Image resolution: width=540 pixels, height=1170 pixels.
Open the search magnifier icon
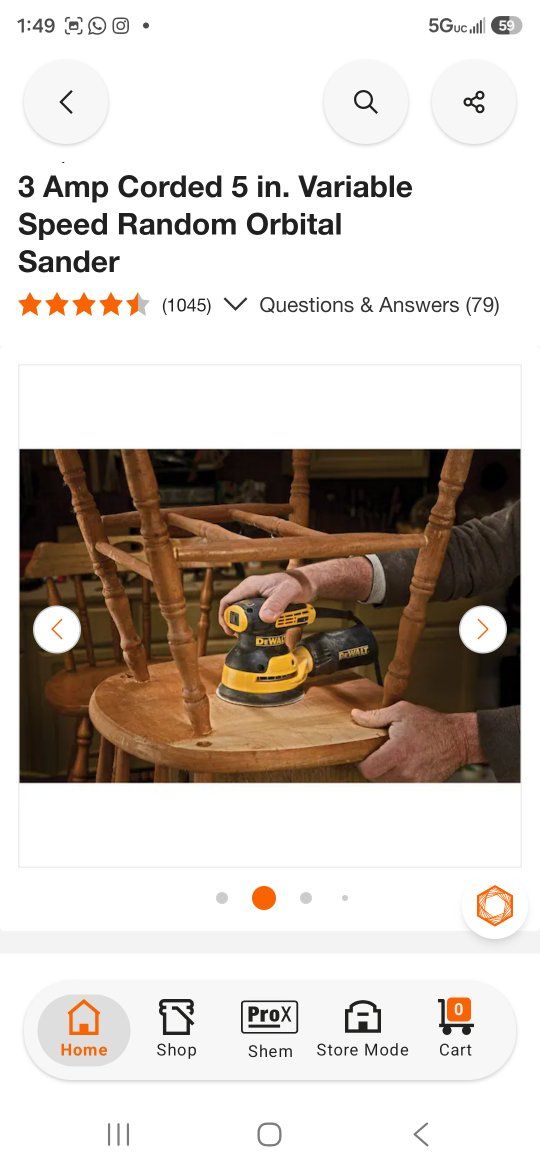pos(365,102)
